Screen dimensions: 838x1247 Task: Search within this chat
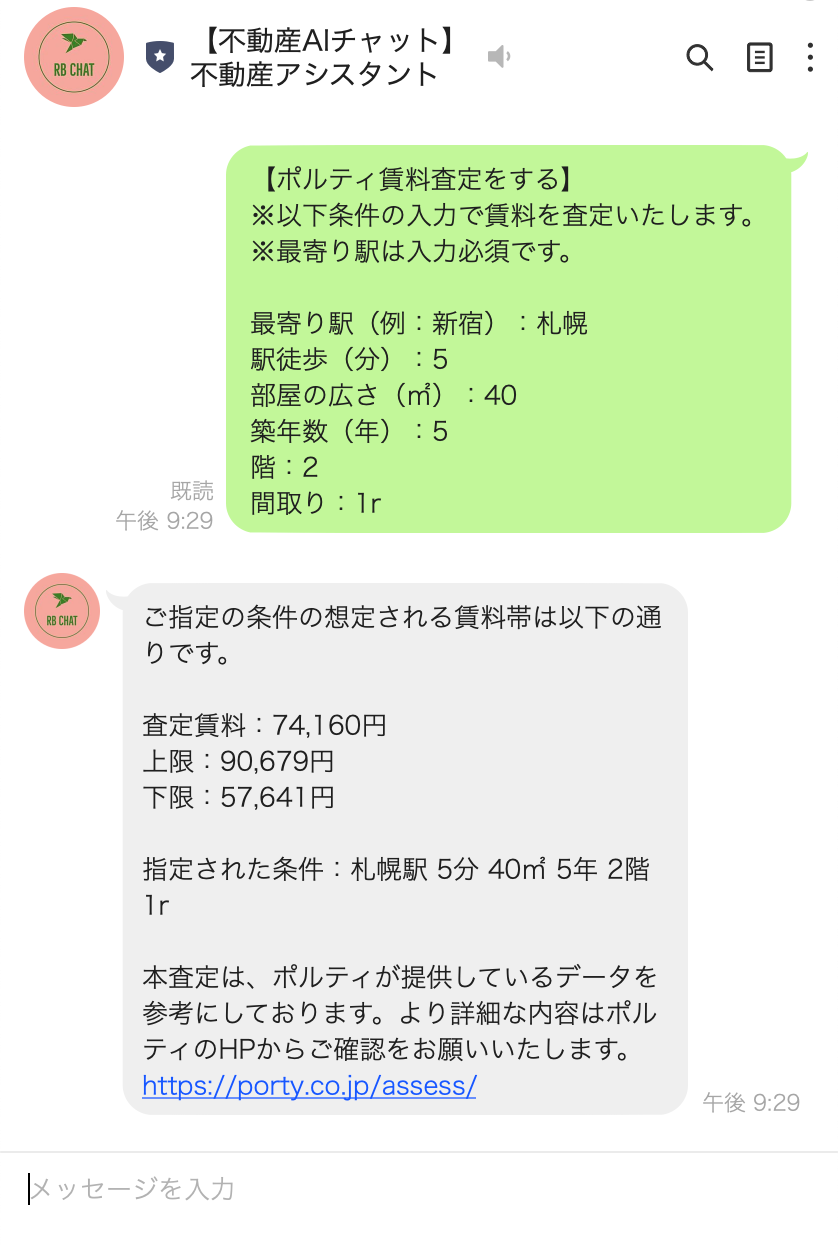[x=699, y=58]
